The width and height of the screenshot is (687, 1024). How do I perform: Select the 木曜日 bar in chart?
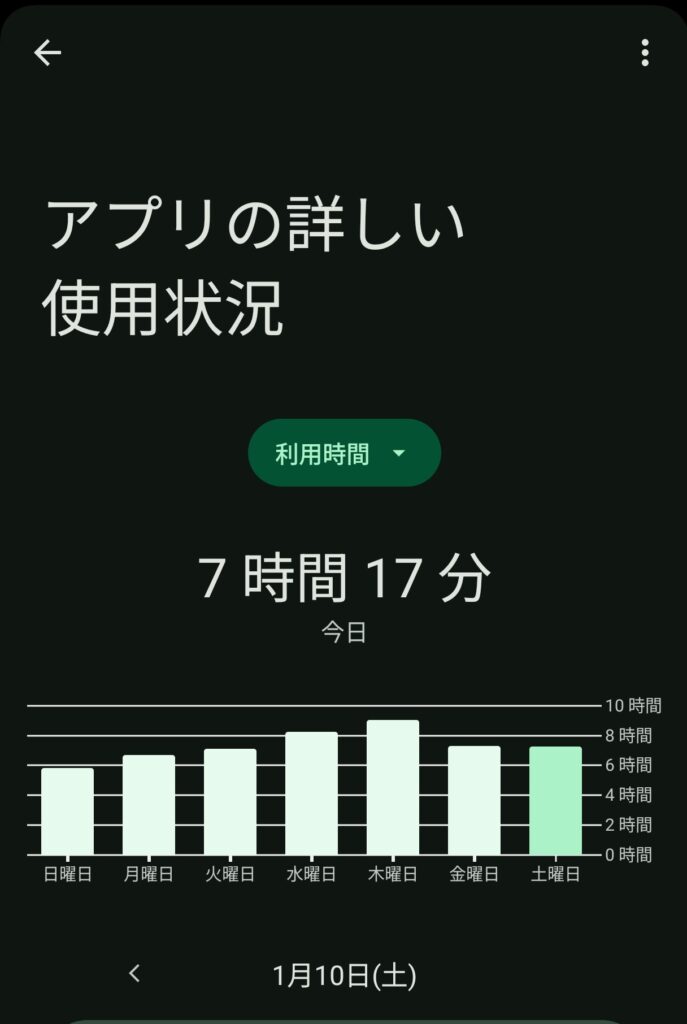pyautogui.click(x=392, y=787)
